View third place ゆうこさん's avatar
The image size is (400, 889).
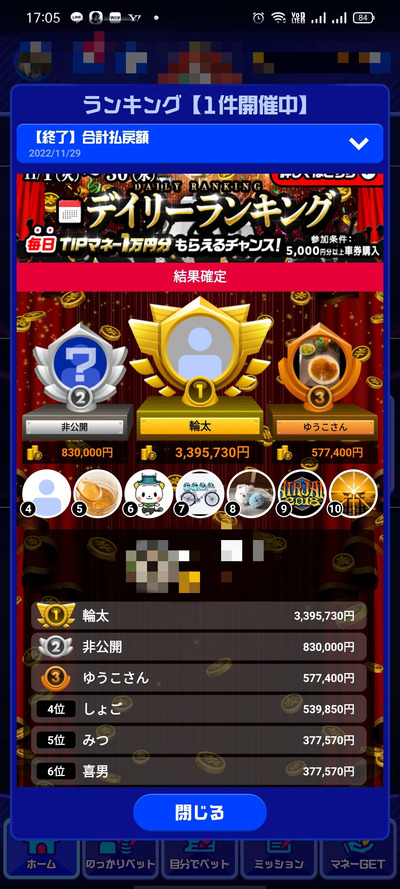(320, 361)
